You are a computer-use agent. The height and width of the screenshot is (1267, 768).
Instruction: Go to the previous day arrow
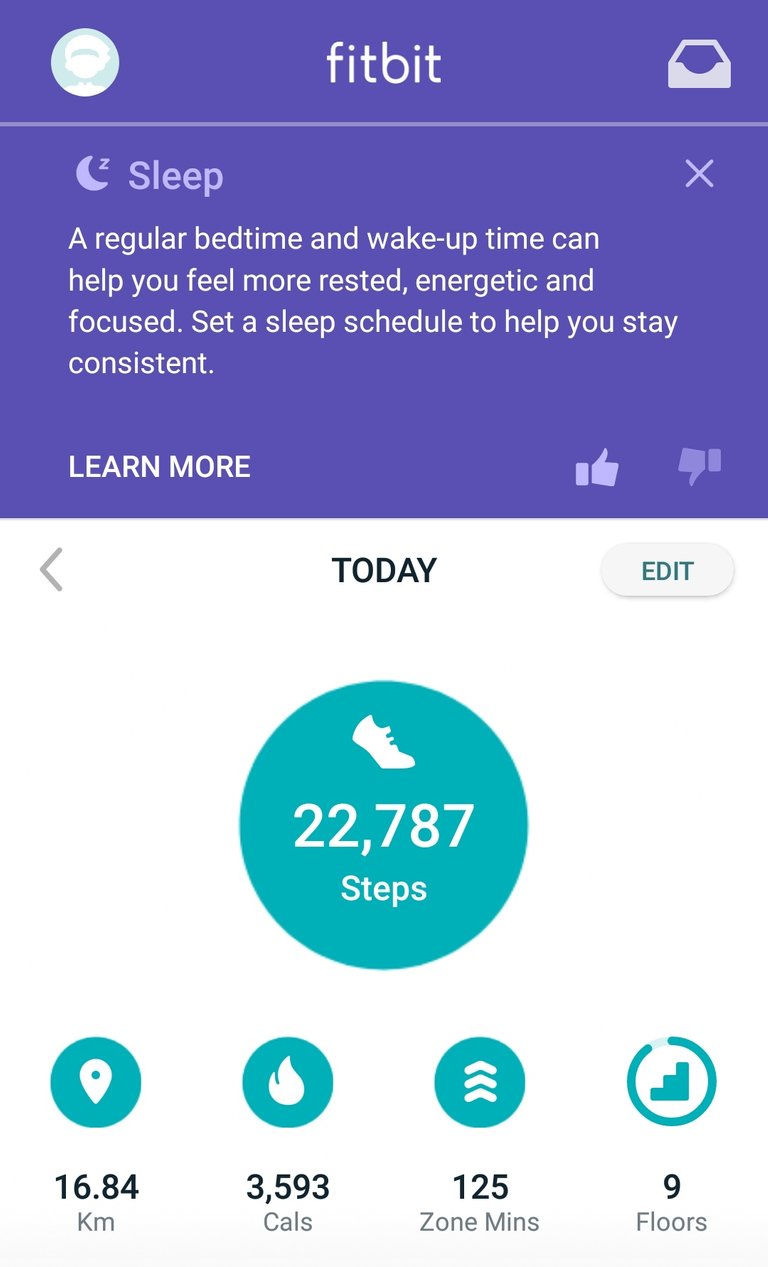(x=51, y=570)
